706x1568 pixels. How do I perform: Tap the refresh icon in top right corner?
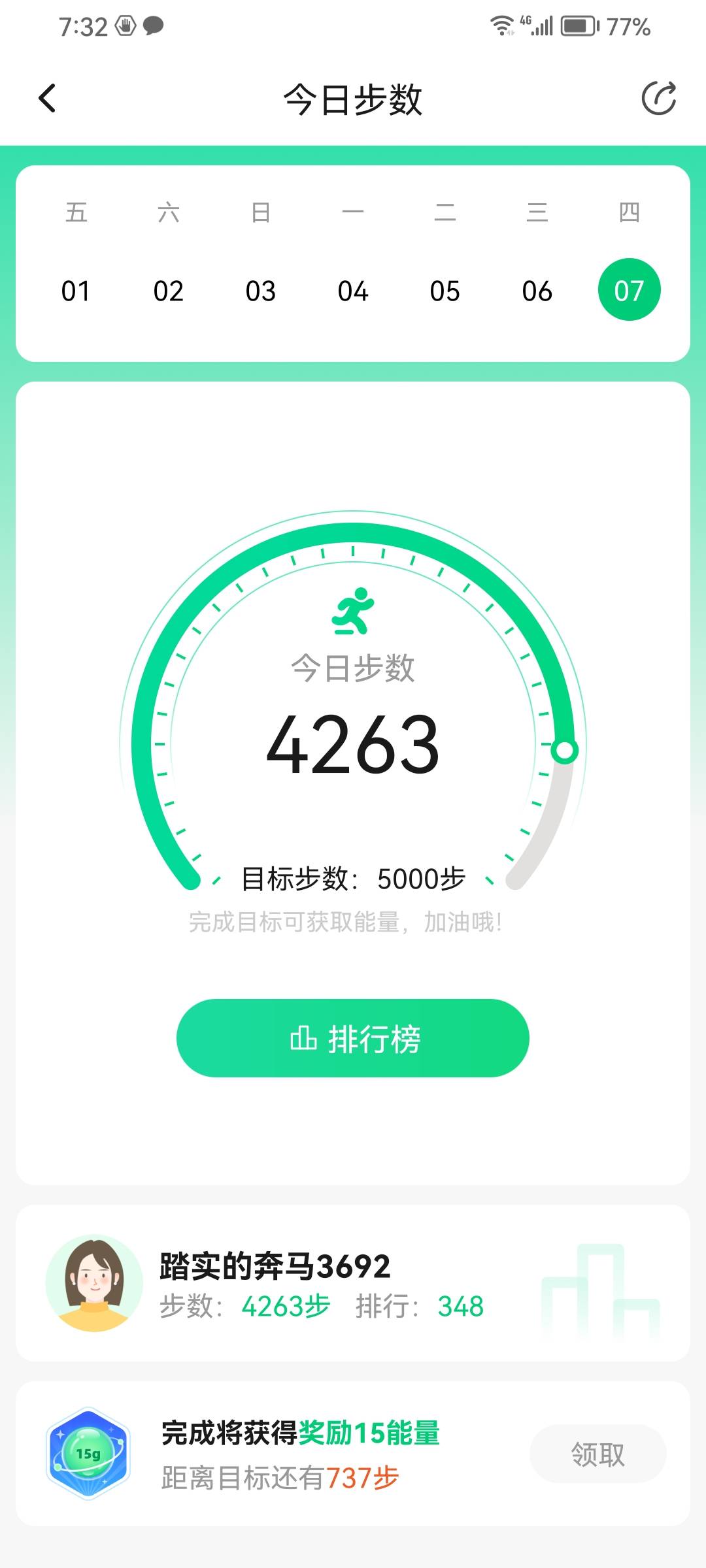point(660,98)
